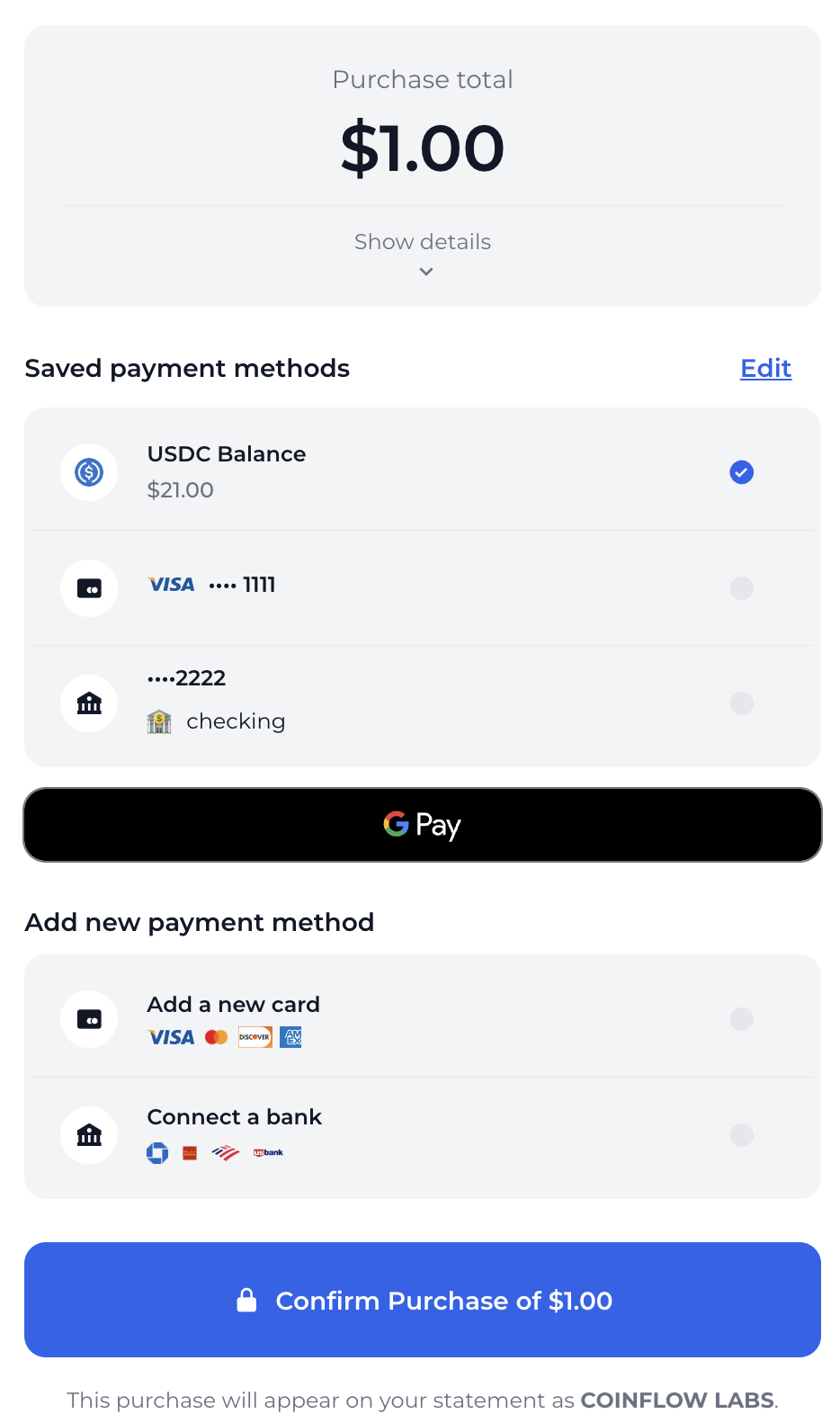Screen dimensions: 840x1423
Task: Choose Visa card ending 1111
Action: coord(422,587)
